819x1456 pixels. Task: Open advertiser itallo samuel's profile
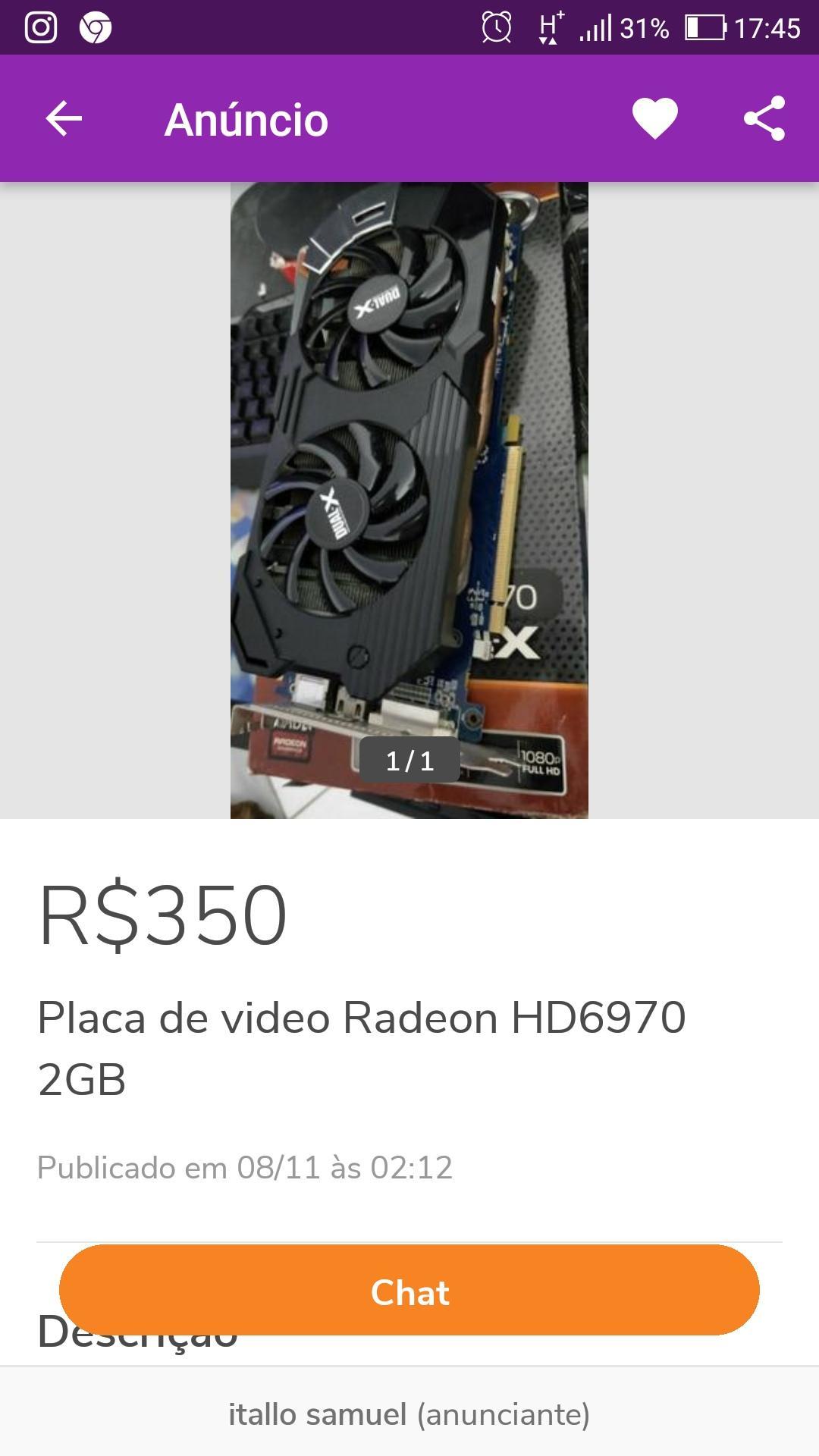pos(409,1414)
